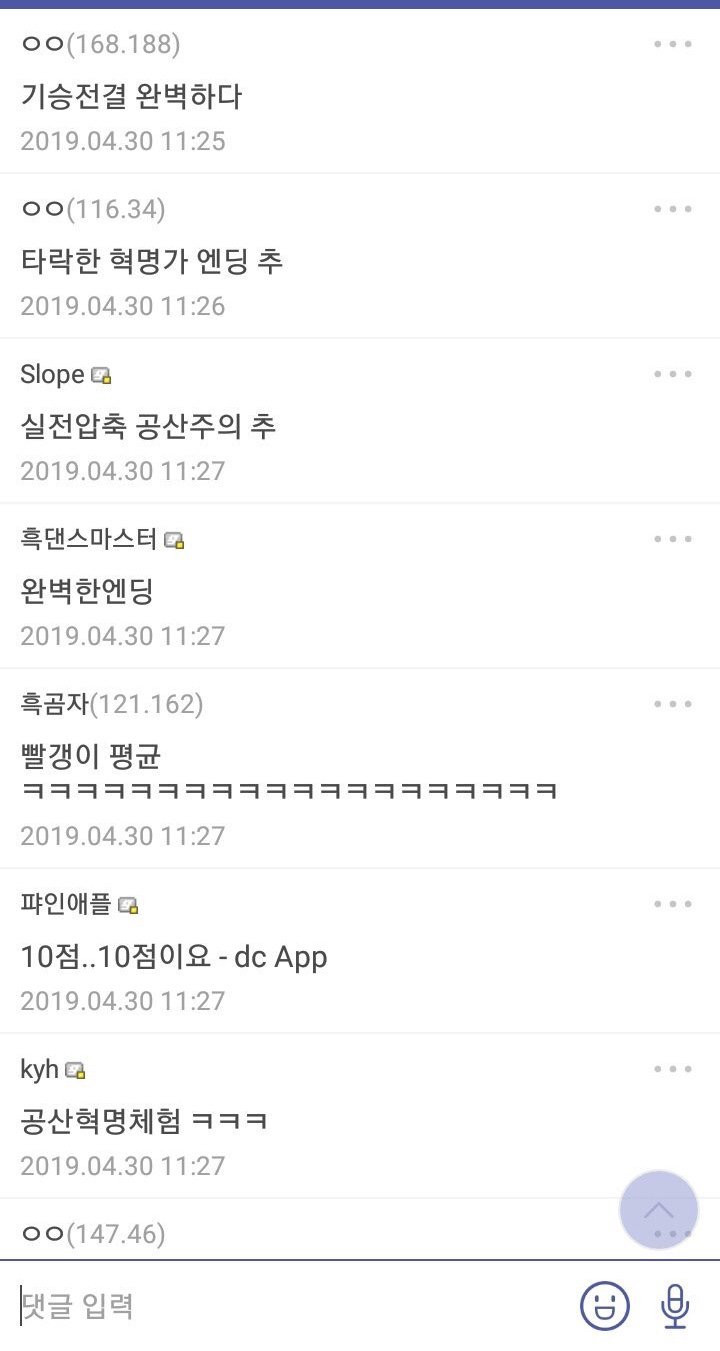Open the emoticon picker
This screenshot has width=720, height=1351.
tap(605, 1306)
